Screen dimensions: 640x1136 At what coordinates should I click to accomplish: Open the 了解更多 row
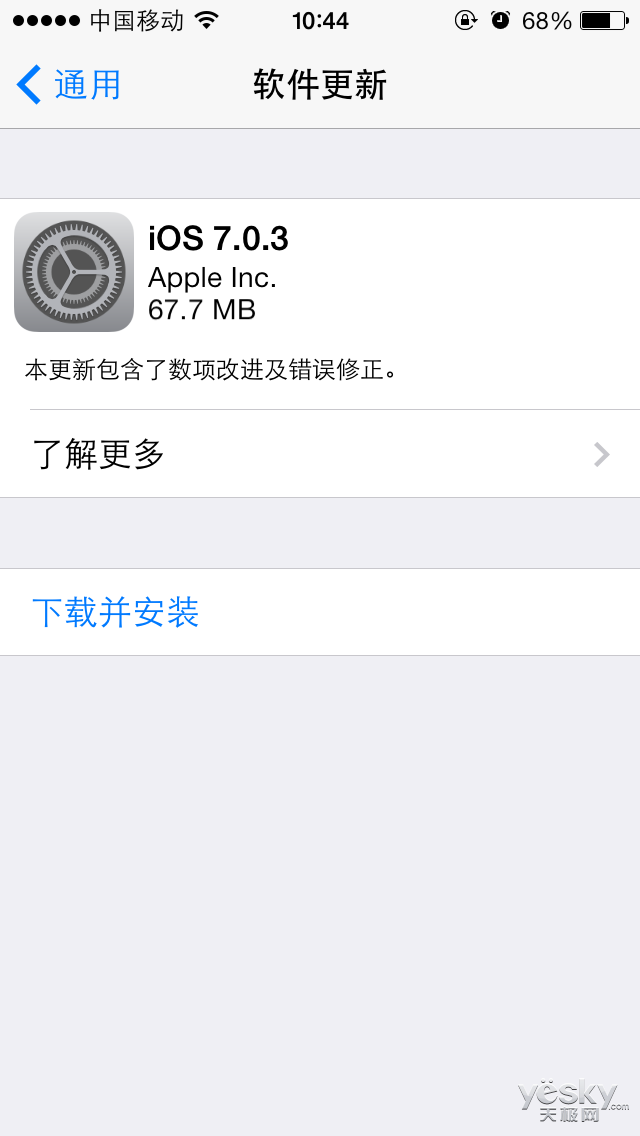(320, 454)
